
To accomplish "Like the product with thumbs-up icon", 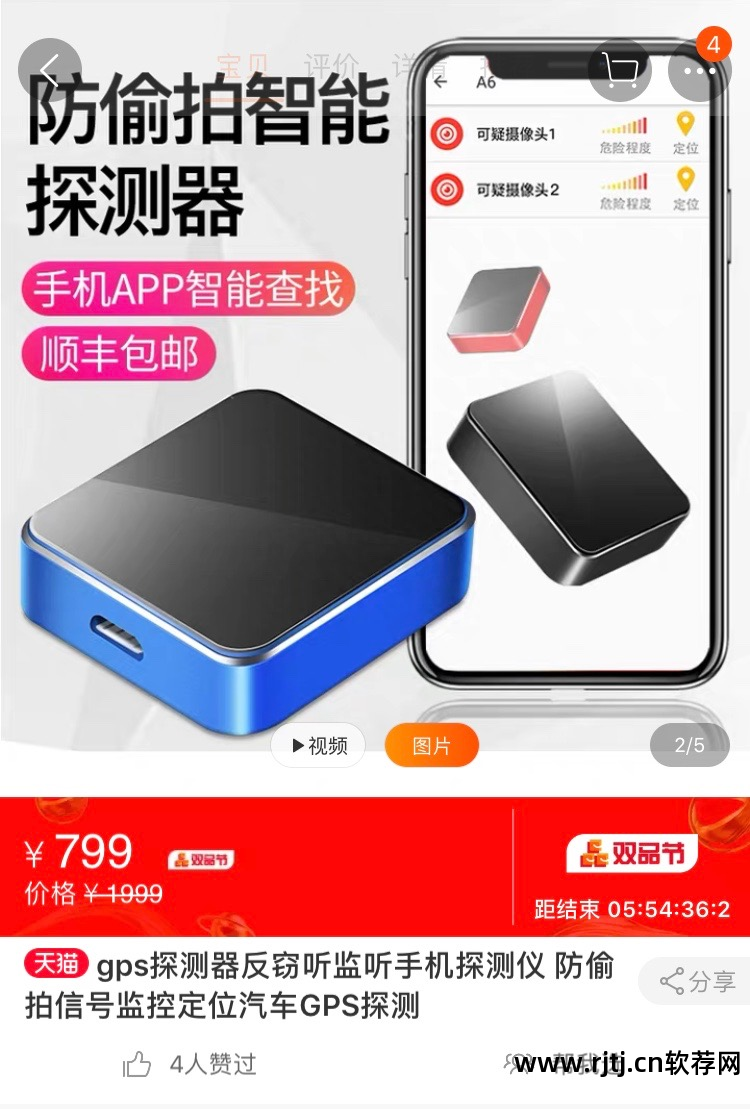I will tap(138, 1065).
